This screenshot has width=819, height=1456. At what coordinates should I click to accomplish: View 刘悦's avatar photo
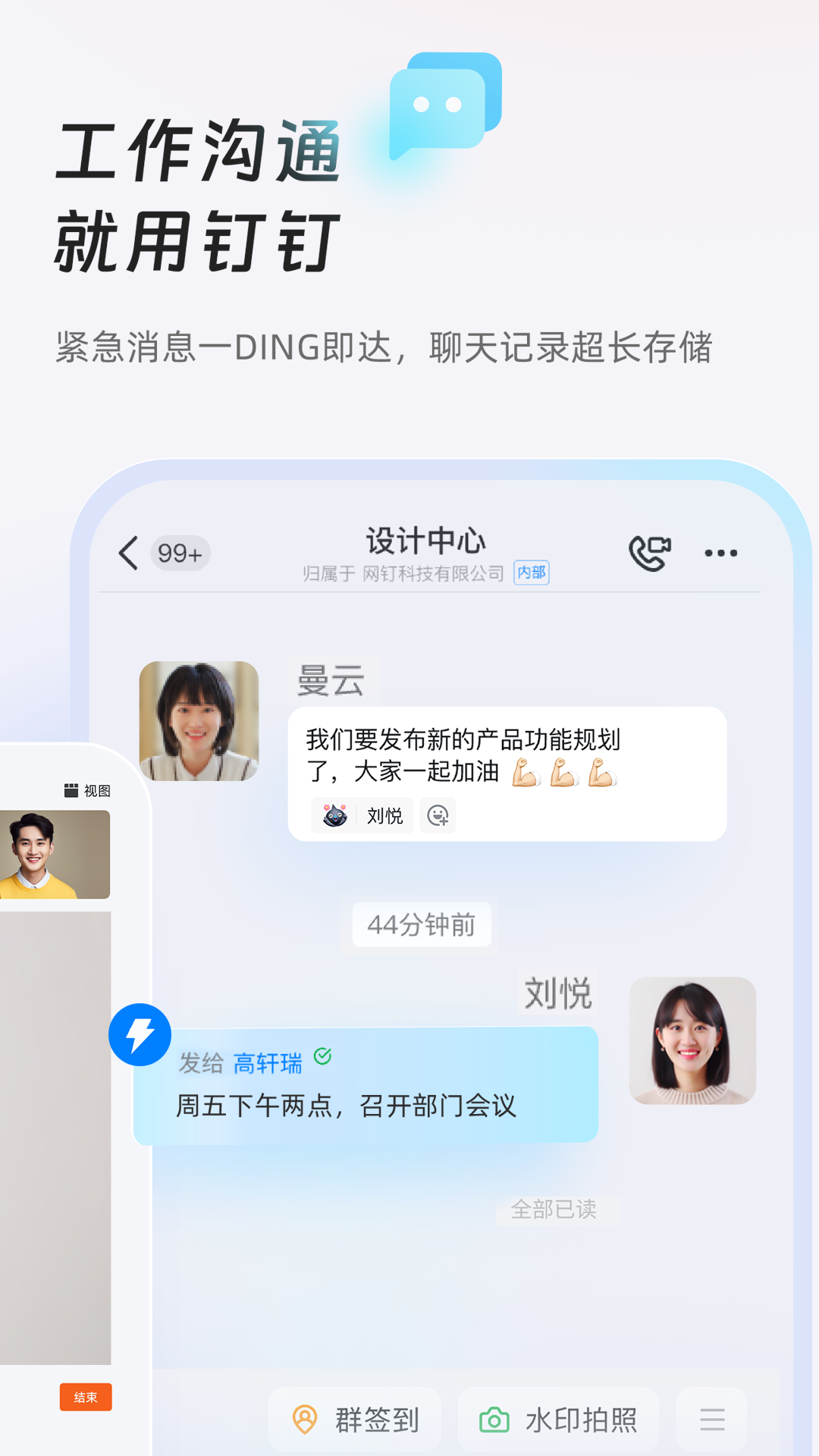pos(692,1042)
